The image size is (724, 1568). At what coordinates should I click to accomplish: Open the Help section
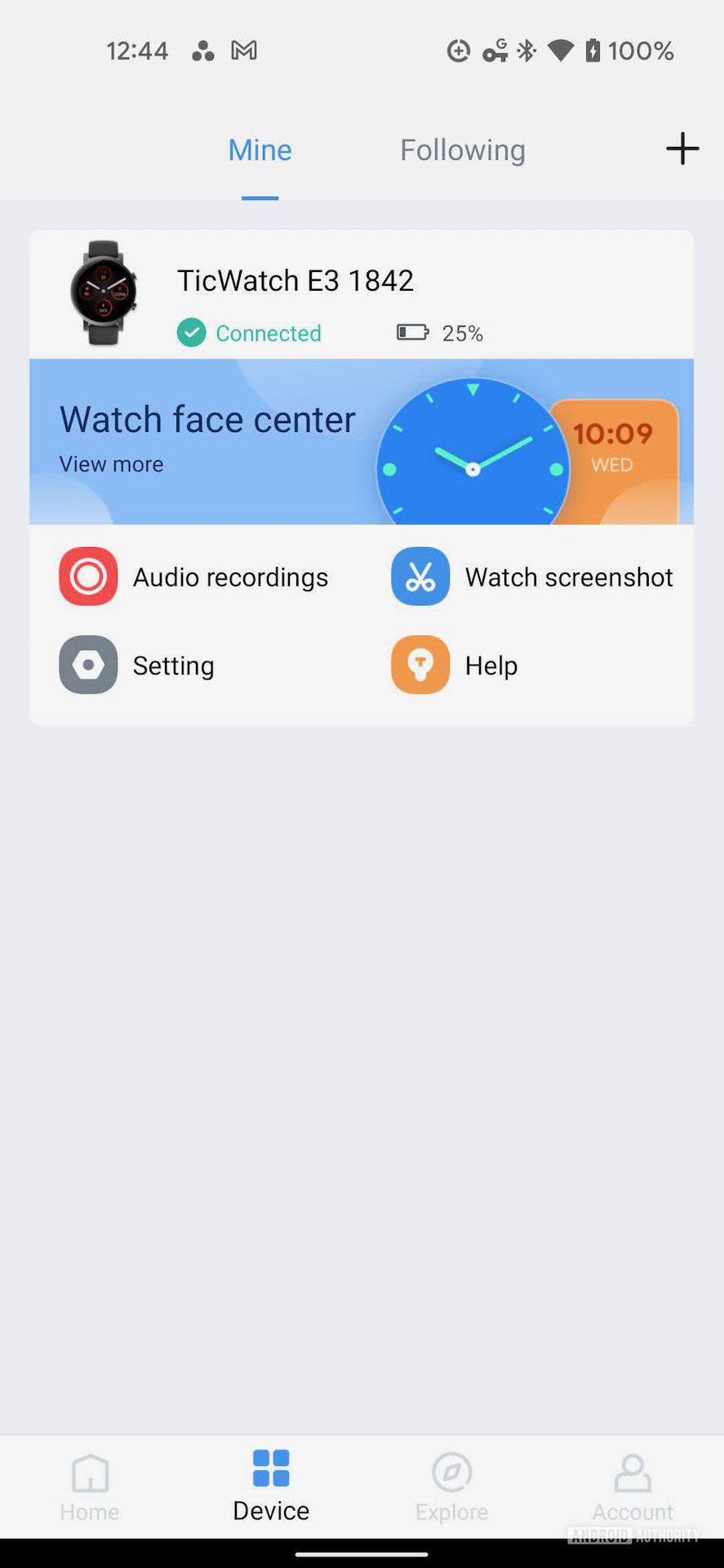[x=455, y=666]
